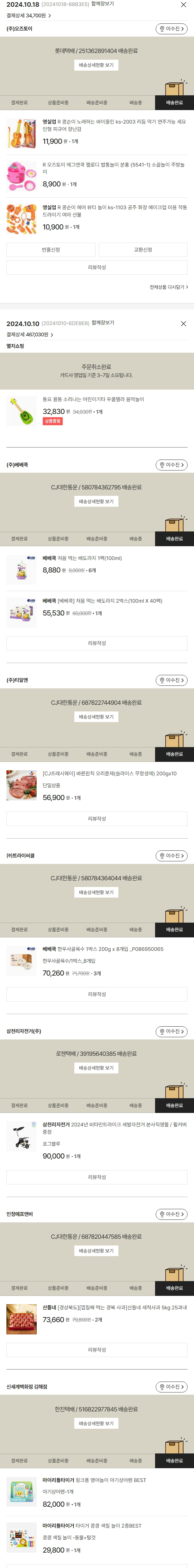Close the 2024.10.18 order with X

click(x=183, y=5)
